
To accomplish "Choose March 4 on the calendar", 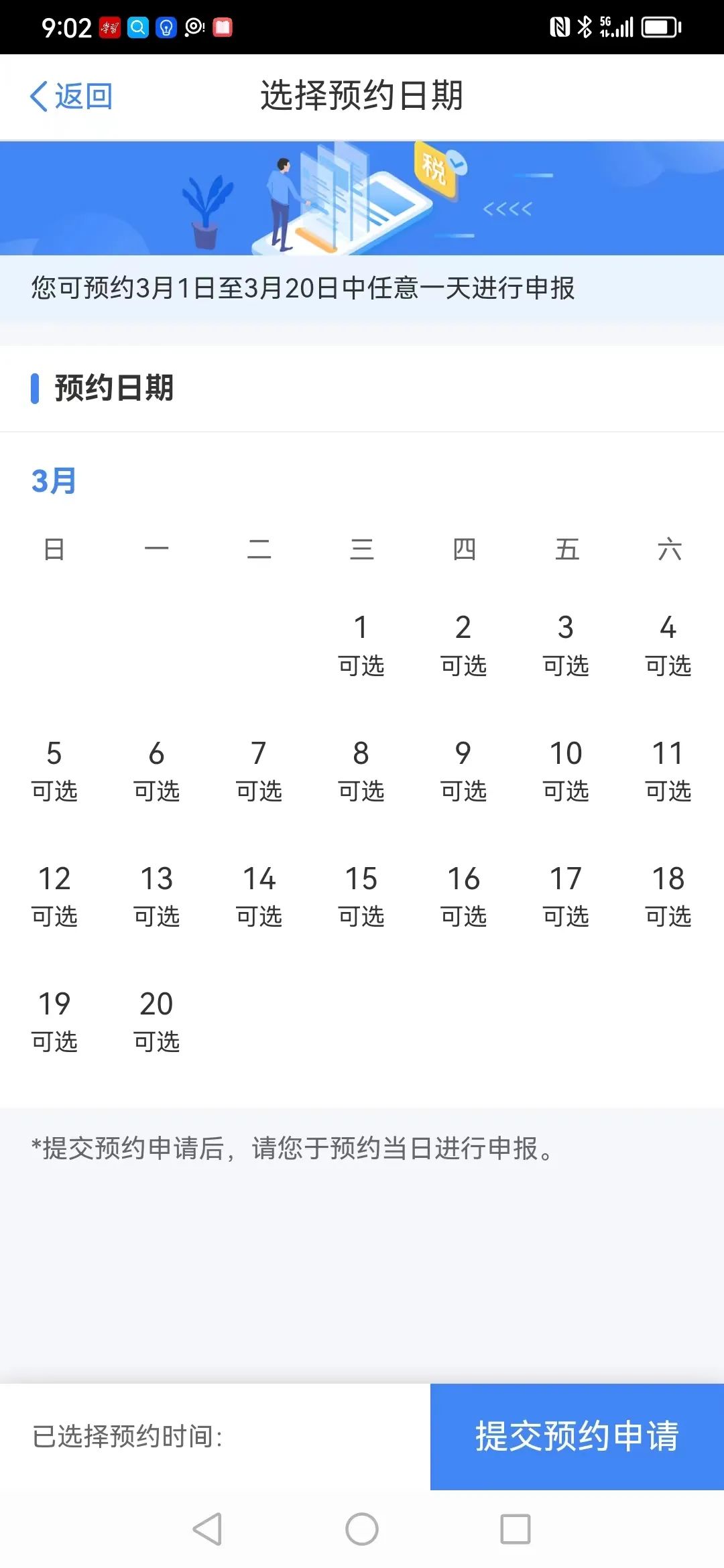I will coord(668,645).
